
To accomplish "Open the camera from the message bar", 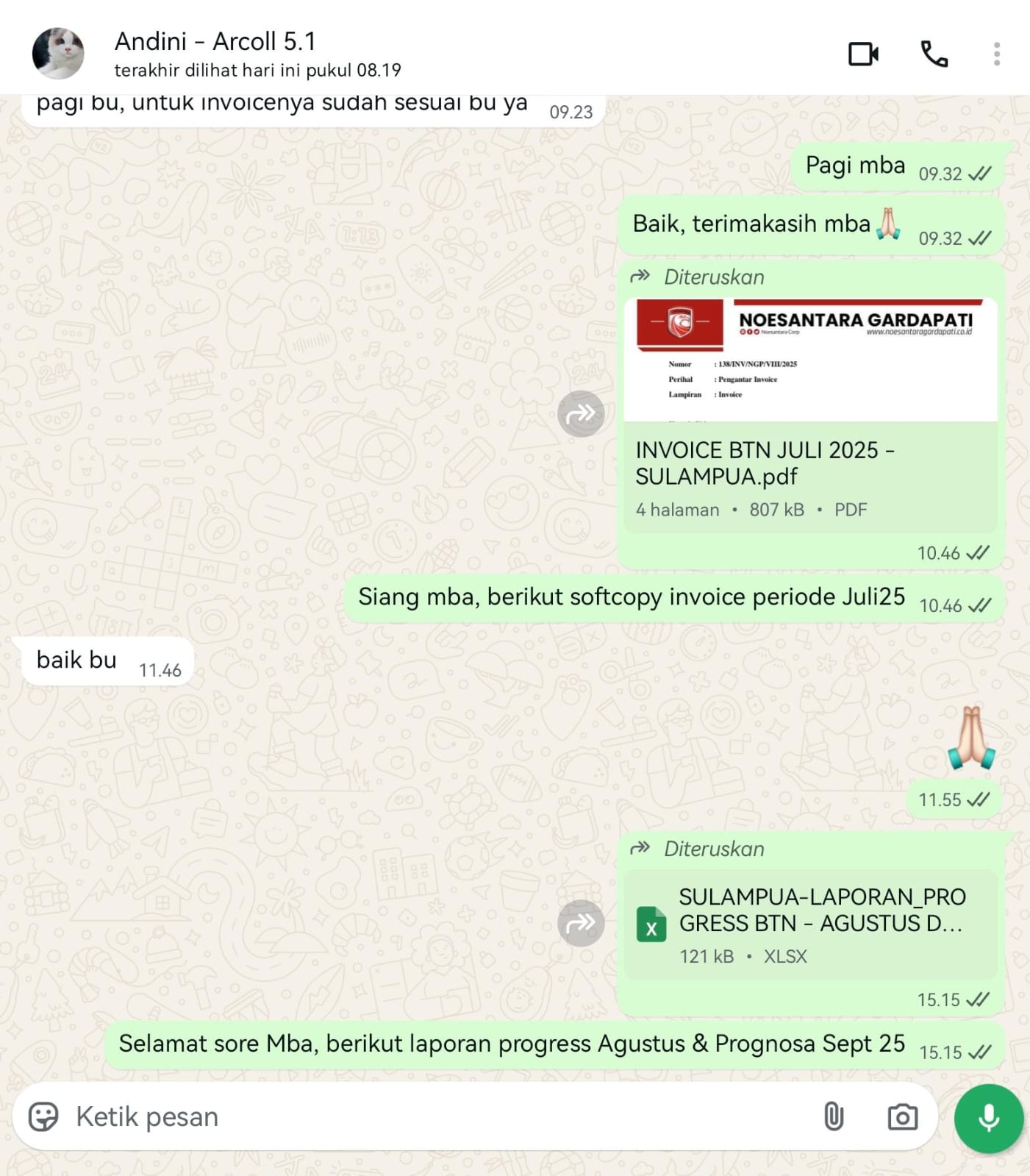I will tap(902, 1116).
